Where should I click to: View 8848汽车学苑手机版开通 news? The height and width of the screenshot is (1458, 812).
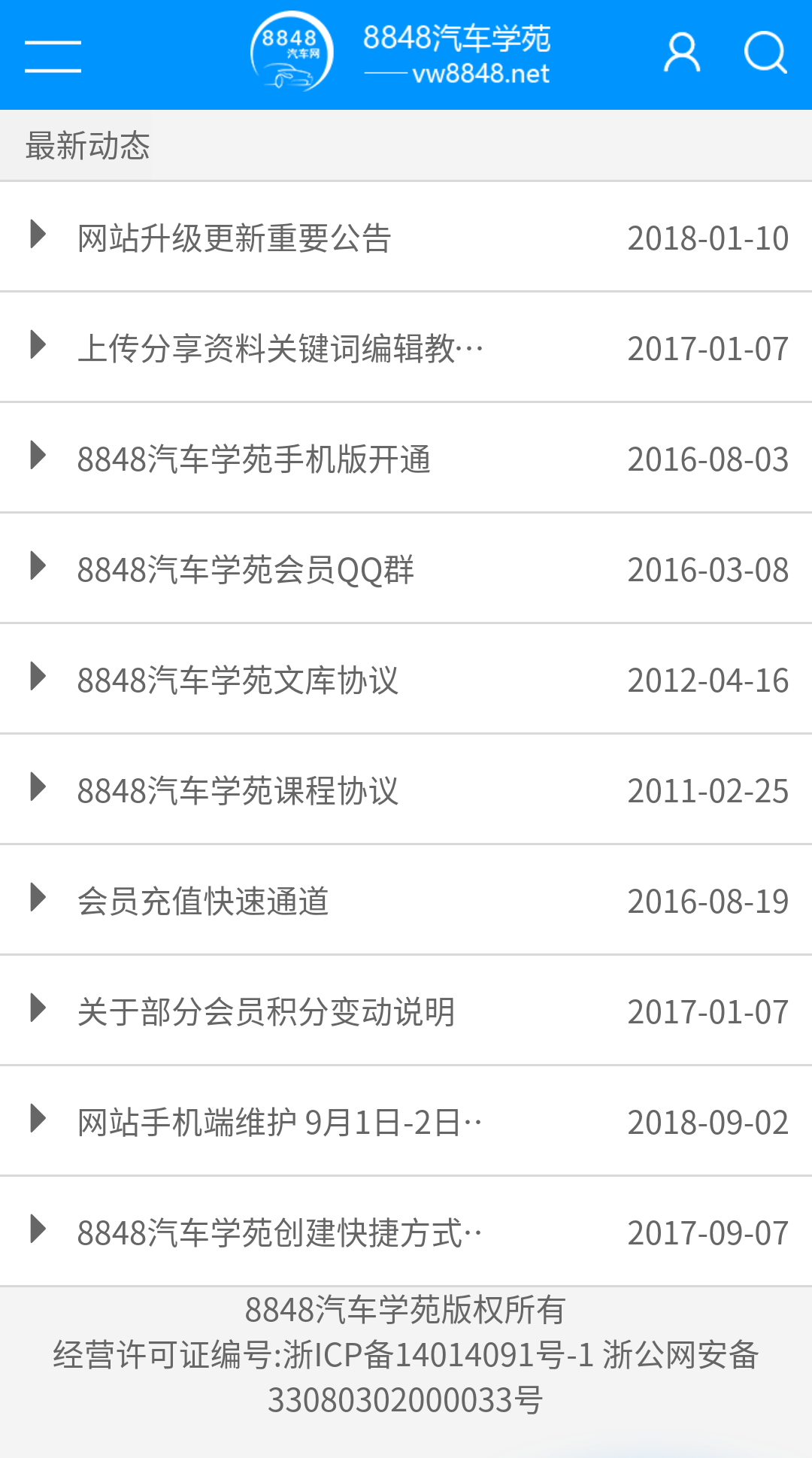point(254,459)
